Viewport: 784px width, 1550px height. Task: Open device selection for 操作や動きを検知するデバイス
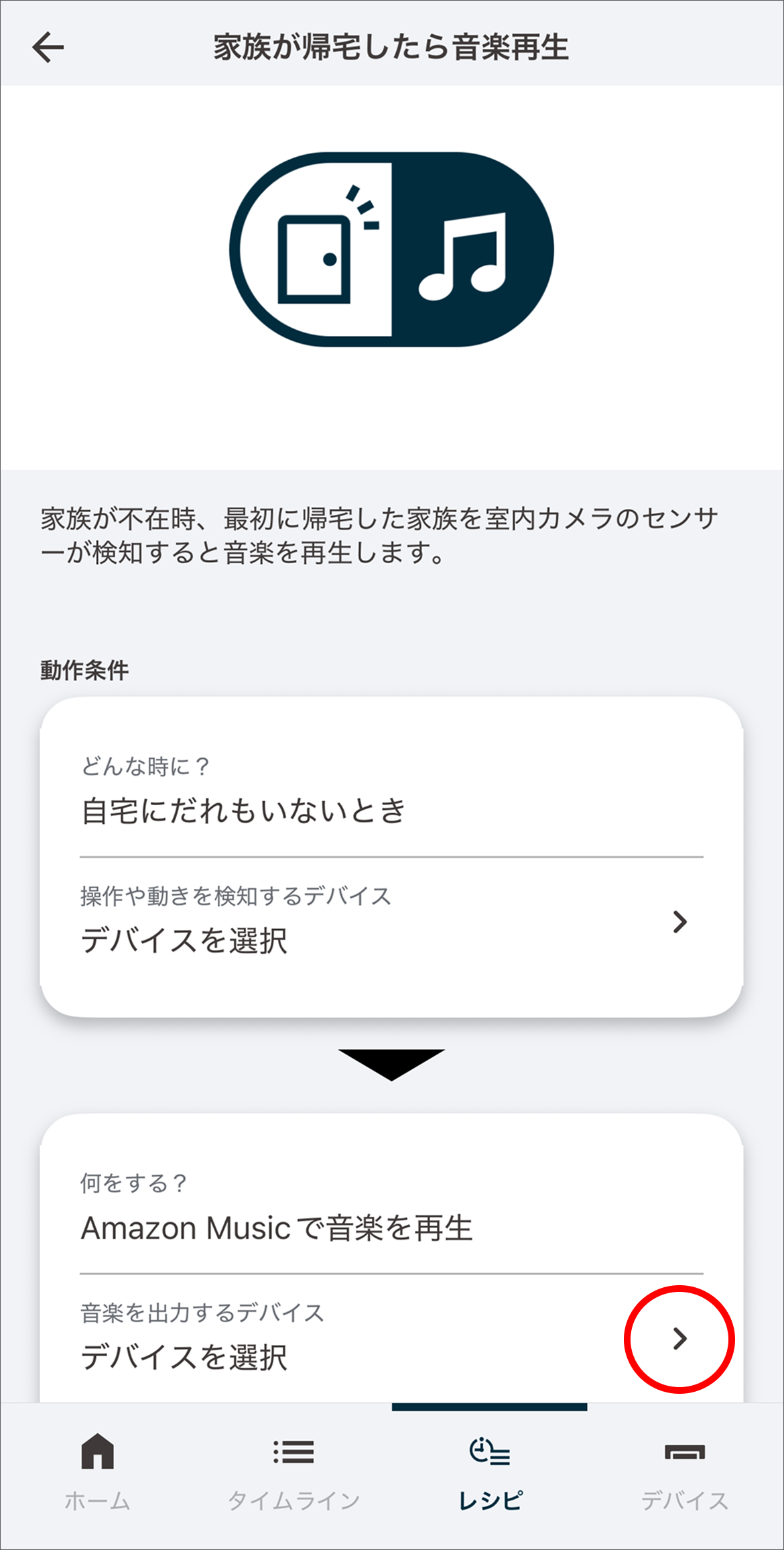click(x=681, y=923)
